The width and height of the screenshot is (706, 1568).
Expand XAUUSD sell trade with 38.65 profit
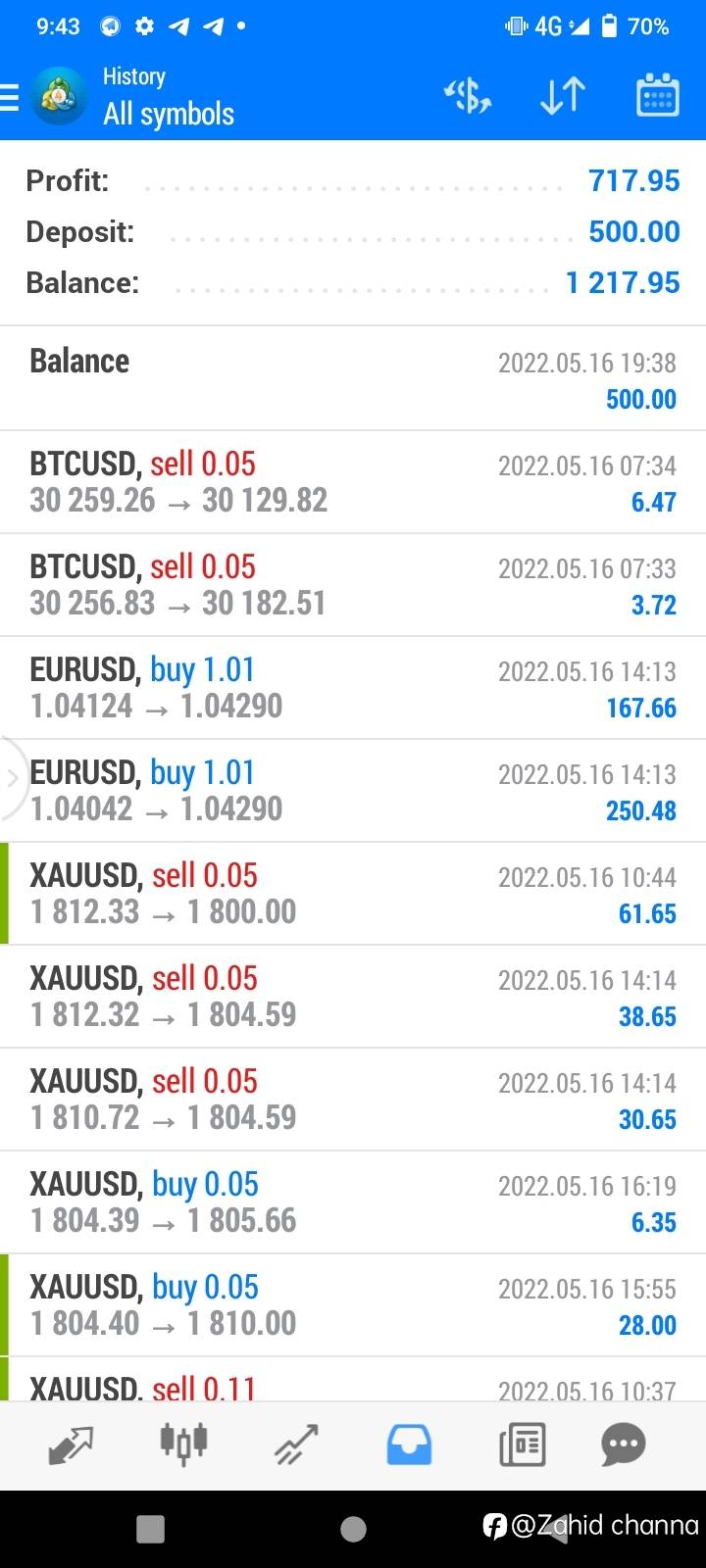click(353, 997)
